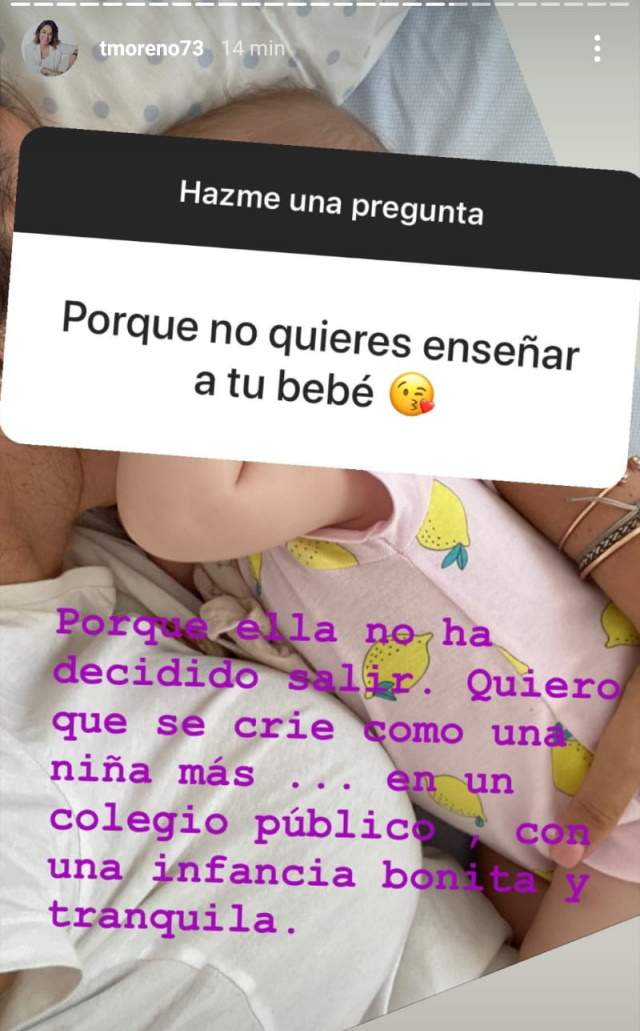Open tmoreno73's profile picture
The width and height of the screenshot is (640, 1031).
pos(50,48)
